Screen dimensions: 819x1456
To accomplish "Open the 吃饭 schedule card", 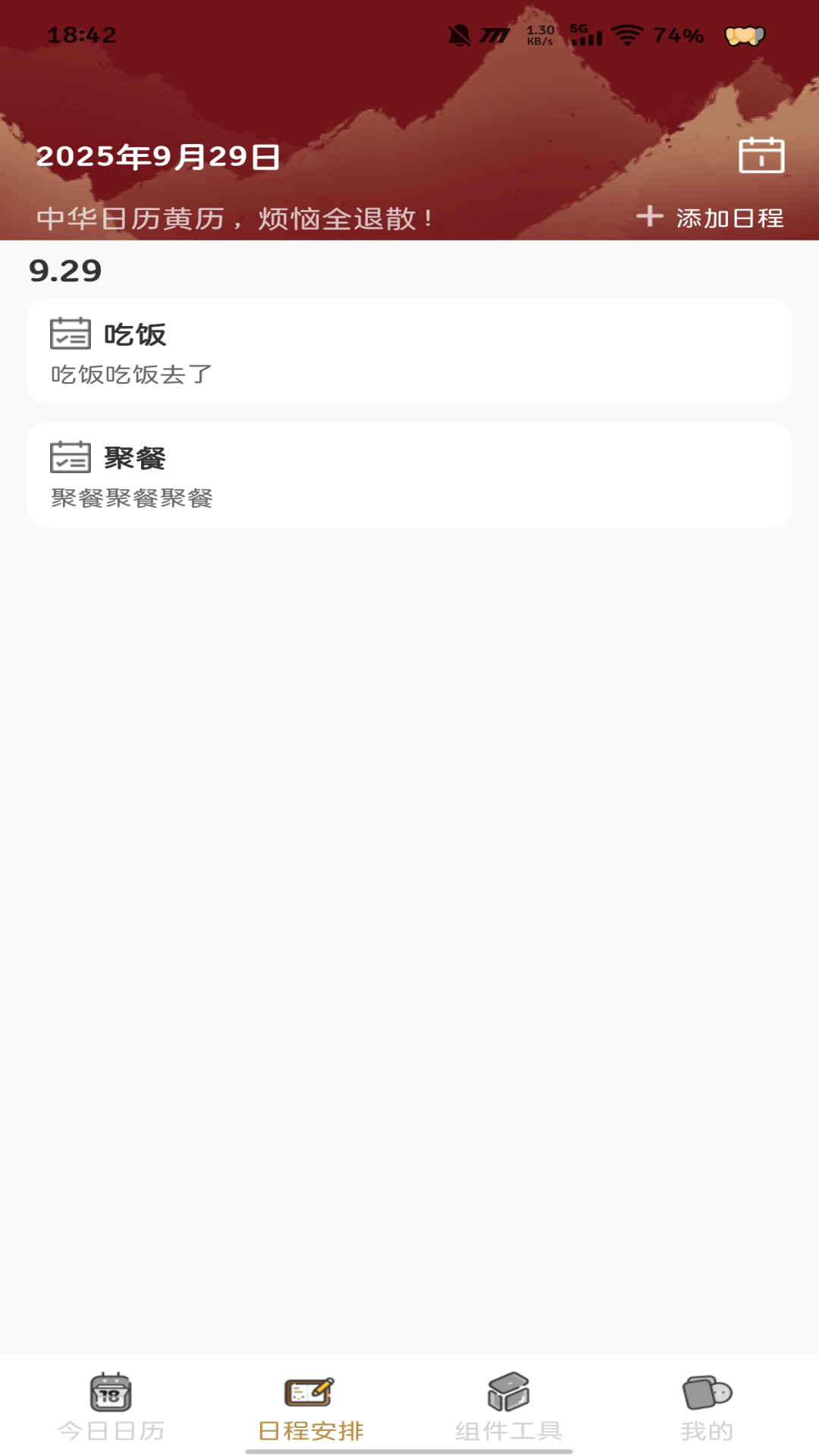I will (x=409, y=350).
